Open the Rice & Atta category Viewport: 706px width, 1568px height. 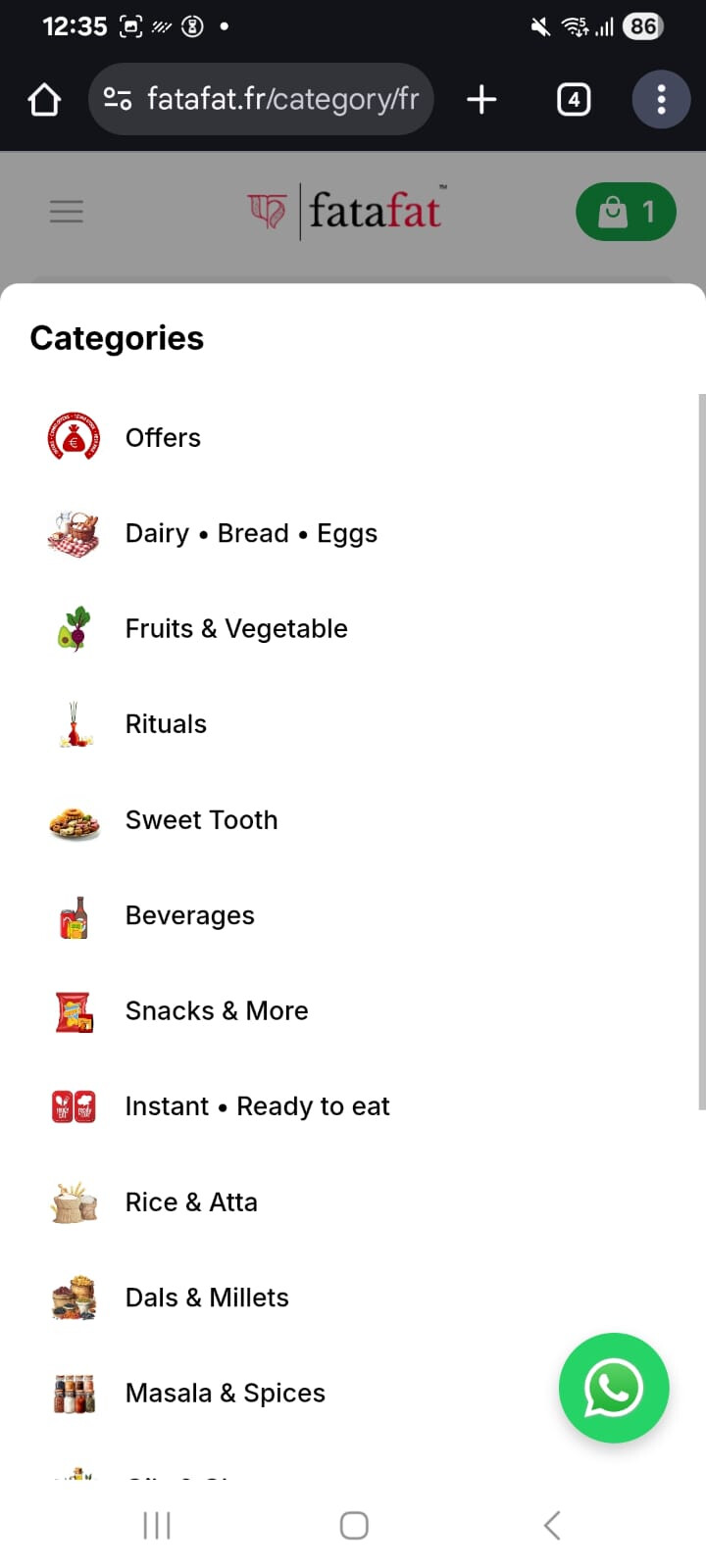tap(191, 1202)
